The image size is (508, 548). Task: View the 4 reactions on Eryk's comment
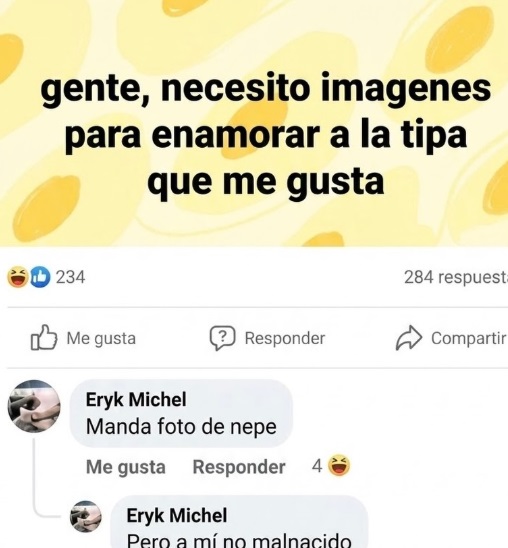(331, 466)
